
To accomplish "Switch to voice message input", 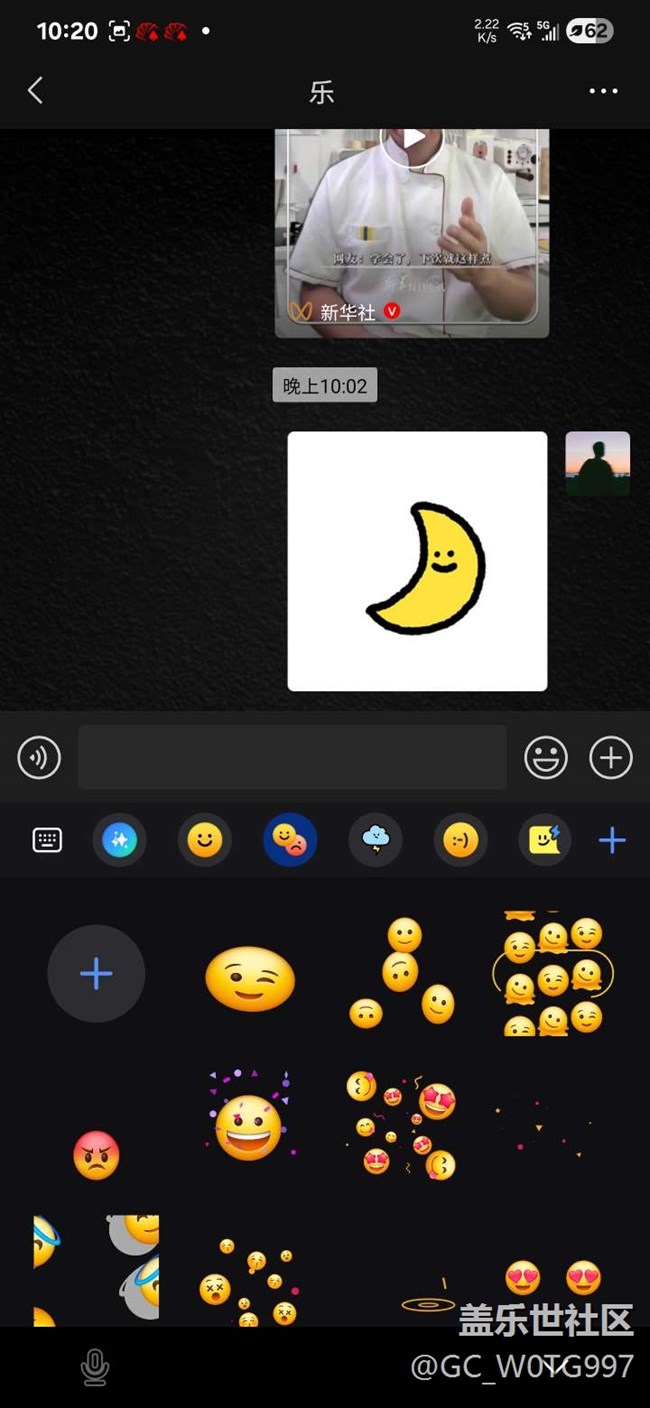I will pos(39,758).
